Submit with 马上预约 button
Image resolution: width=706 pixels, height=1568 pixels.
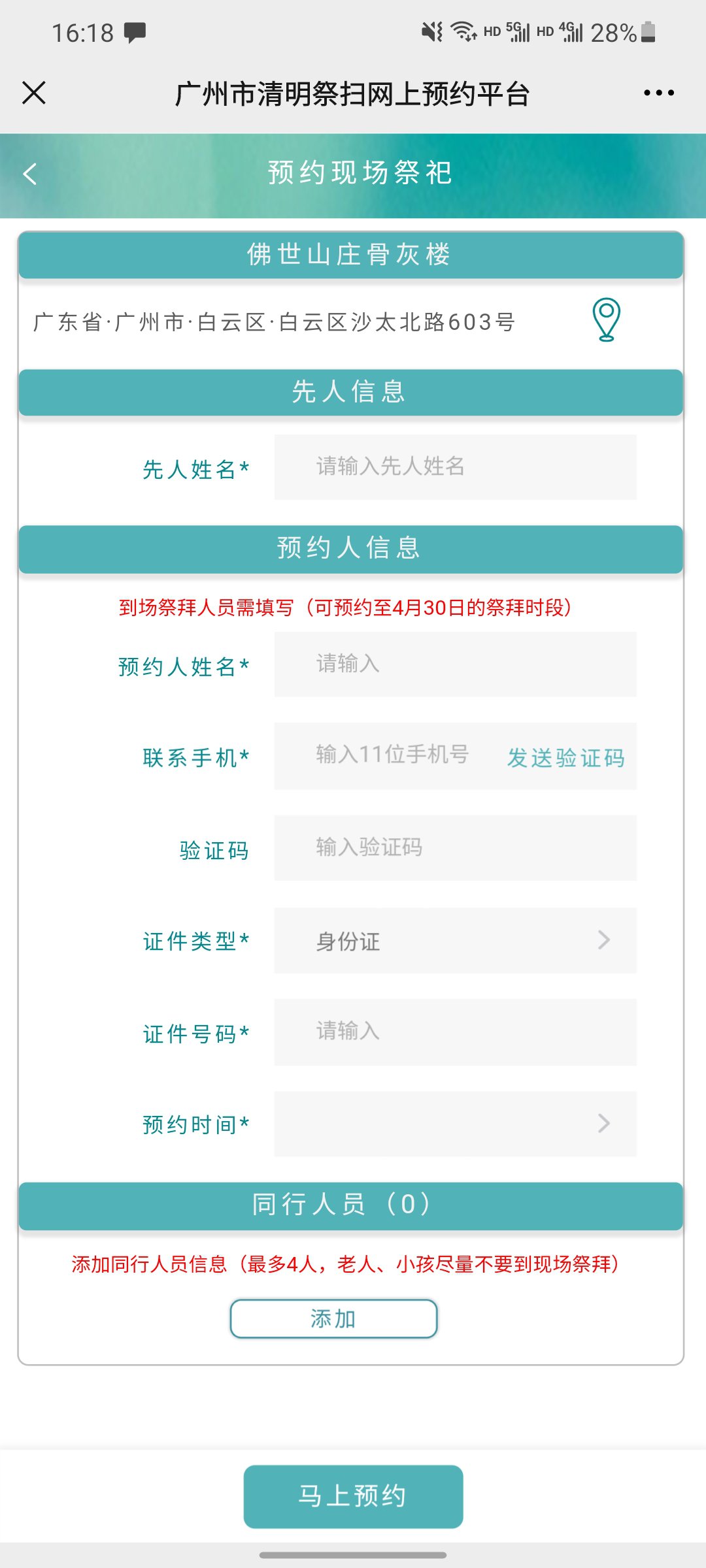pyautogui.click(x=353, y=1496)
